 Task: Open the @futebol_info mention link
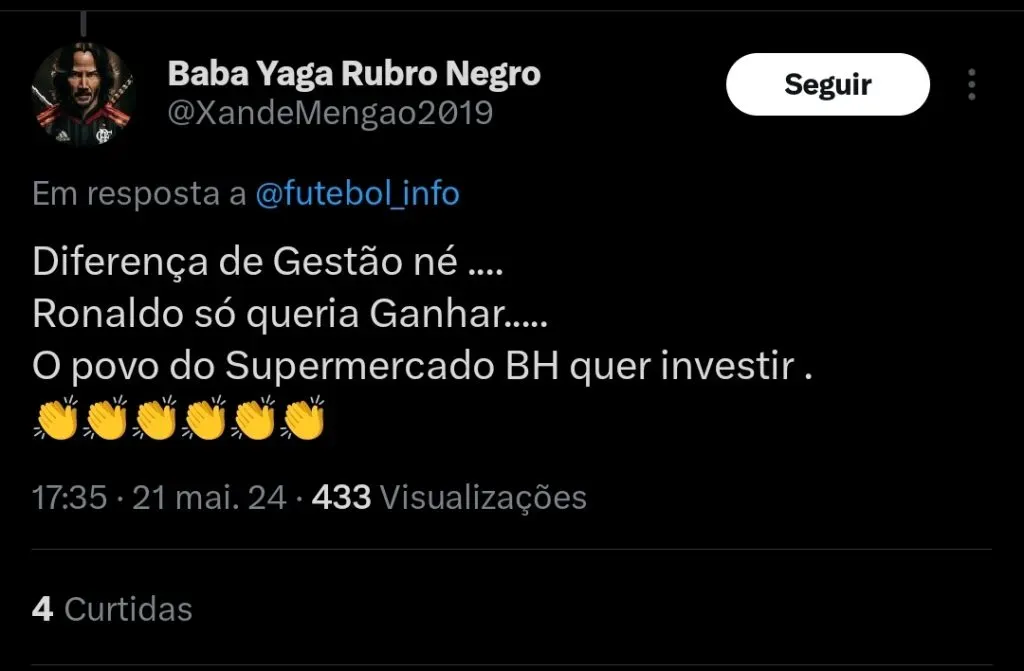click(357, 193)
